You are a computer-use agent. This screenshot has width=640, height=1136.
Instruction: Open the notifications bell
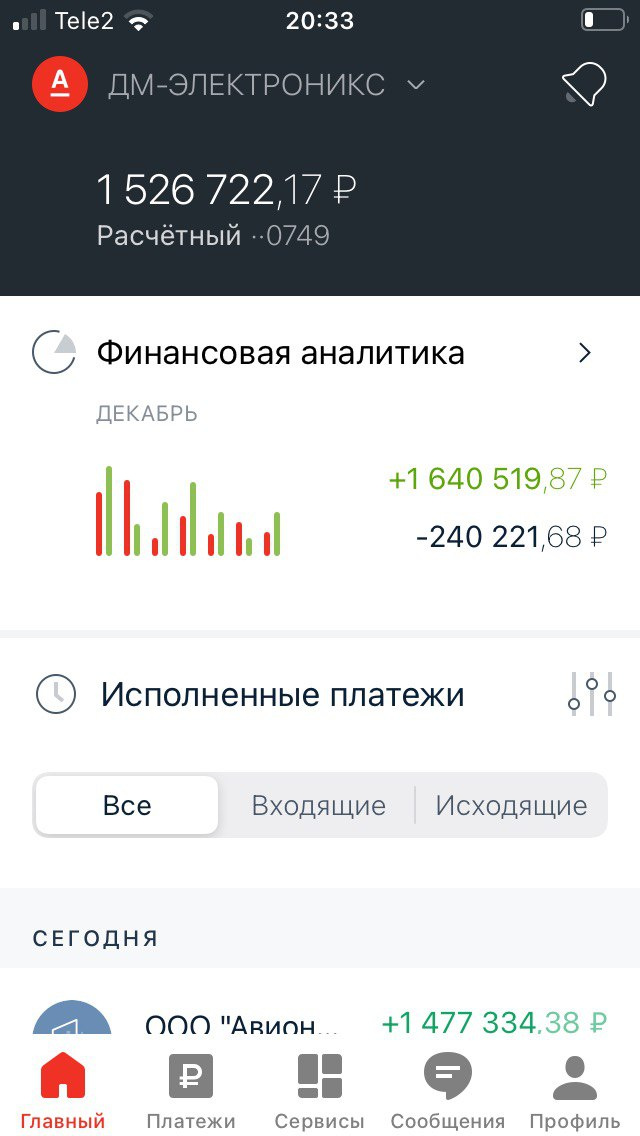point(584,85)
